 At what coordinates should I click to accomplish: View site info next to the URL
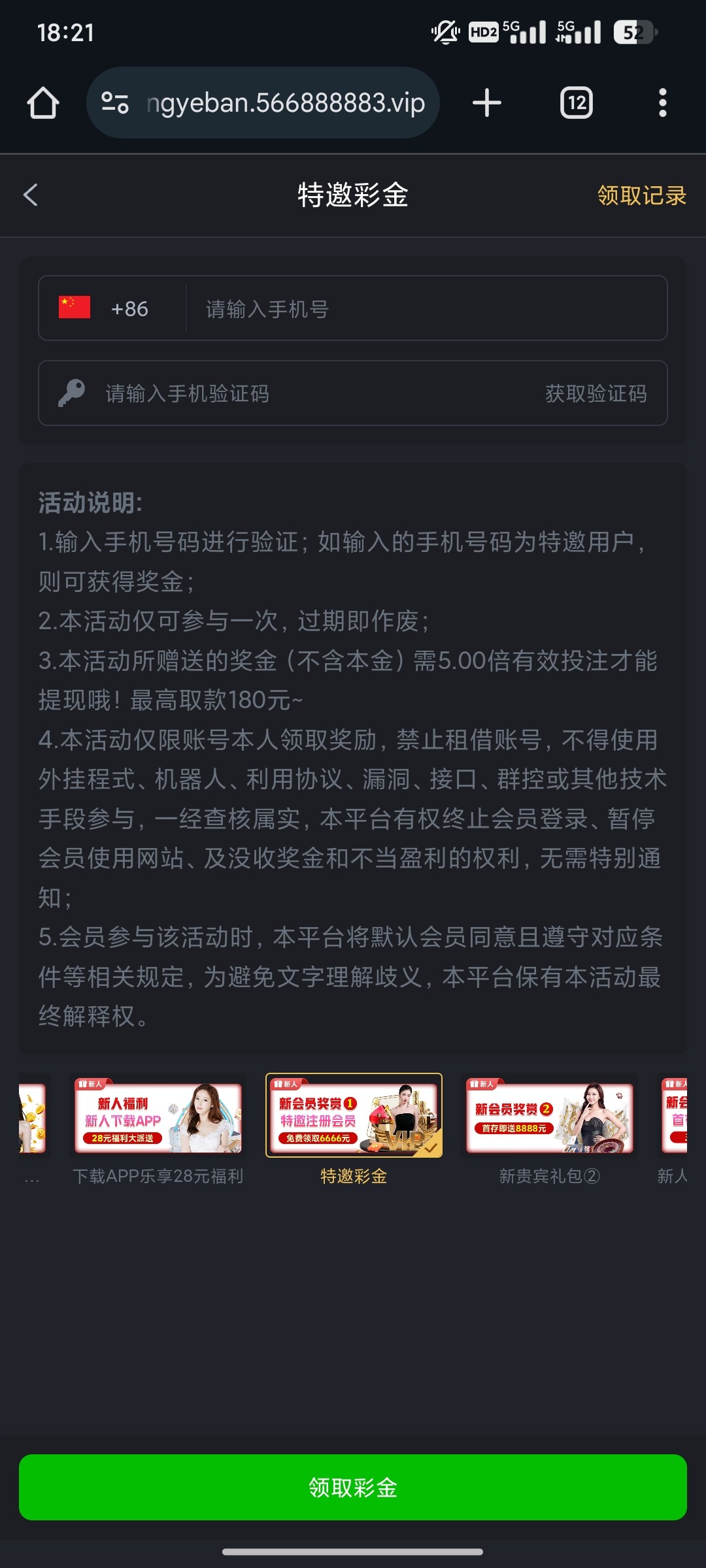[x=115, y=103]
